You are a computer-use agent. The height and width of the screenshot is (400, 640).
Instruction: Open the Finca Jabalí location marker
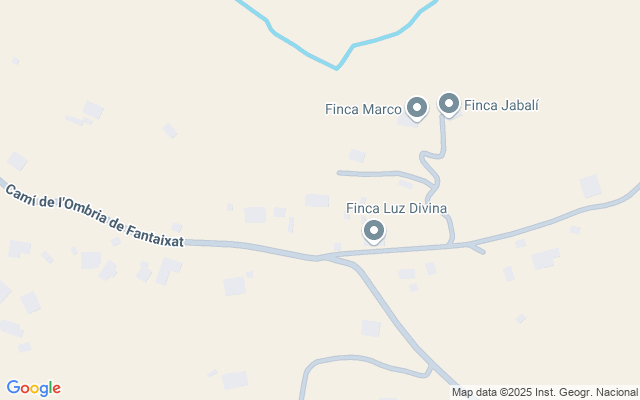click(x=449, y=103)
